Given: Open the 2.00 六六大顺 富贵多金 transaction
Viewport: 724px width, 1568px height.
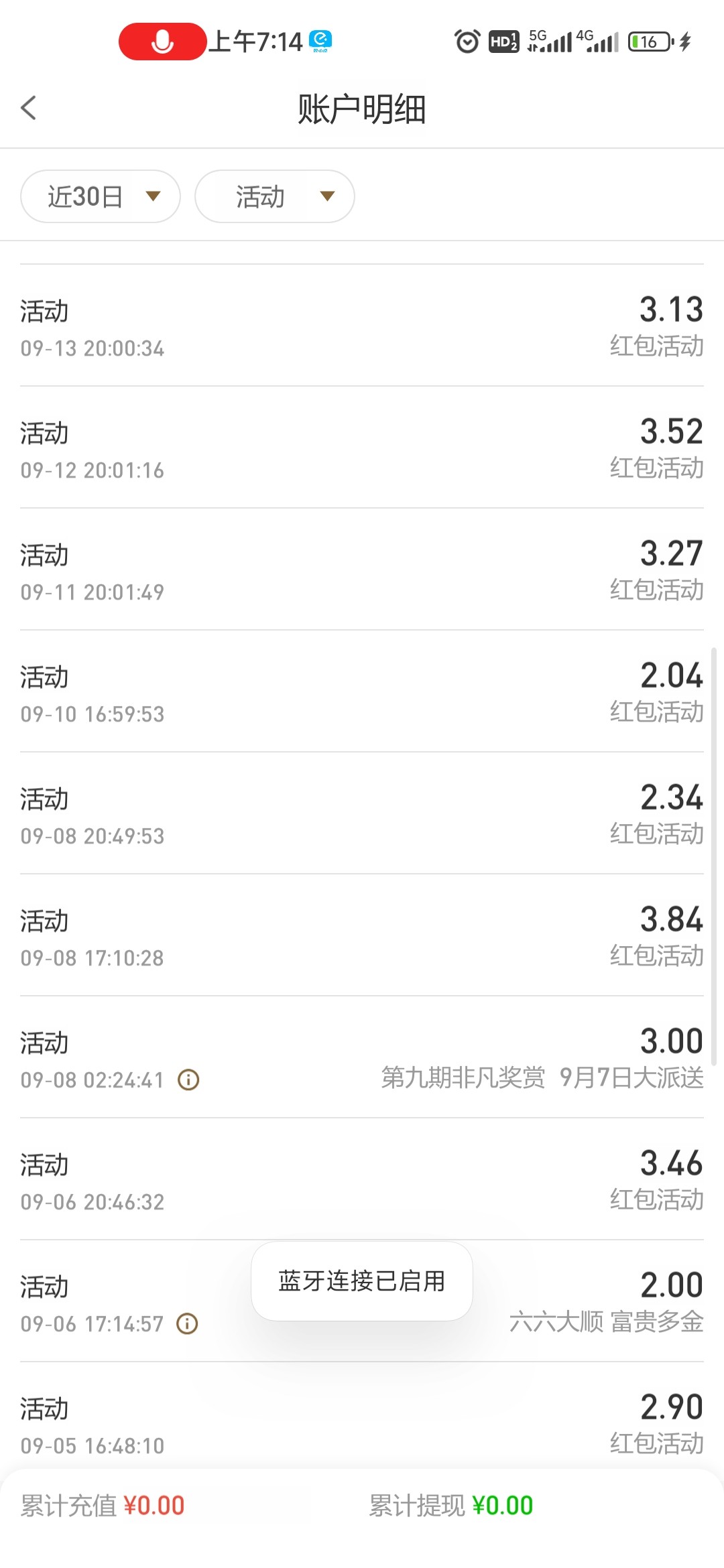Looking at the screenshot, I should tap(362, 1303).
